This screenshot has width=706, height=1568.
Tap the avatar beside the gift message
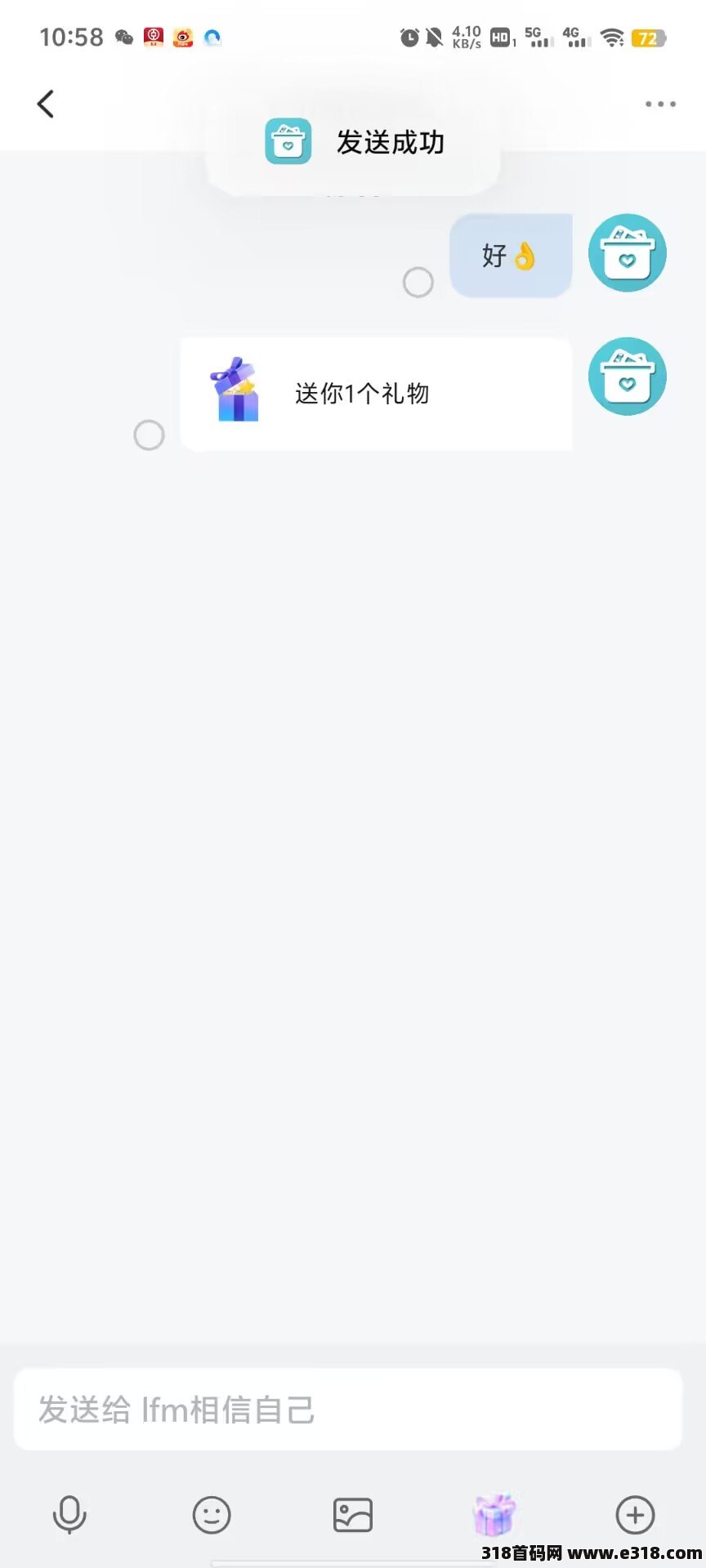[628, 376]
